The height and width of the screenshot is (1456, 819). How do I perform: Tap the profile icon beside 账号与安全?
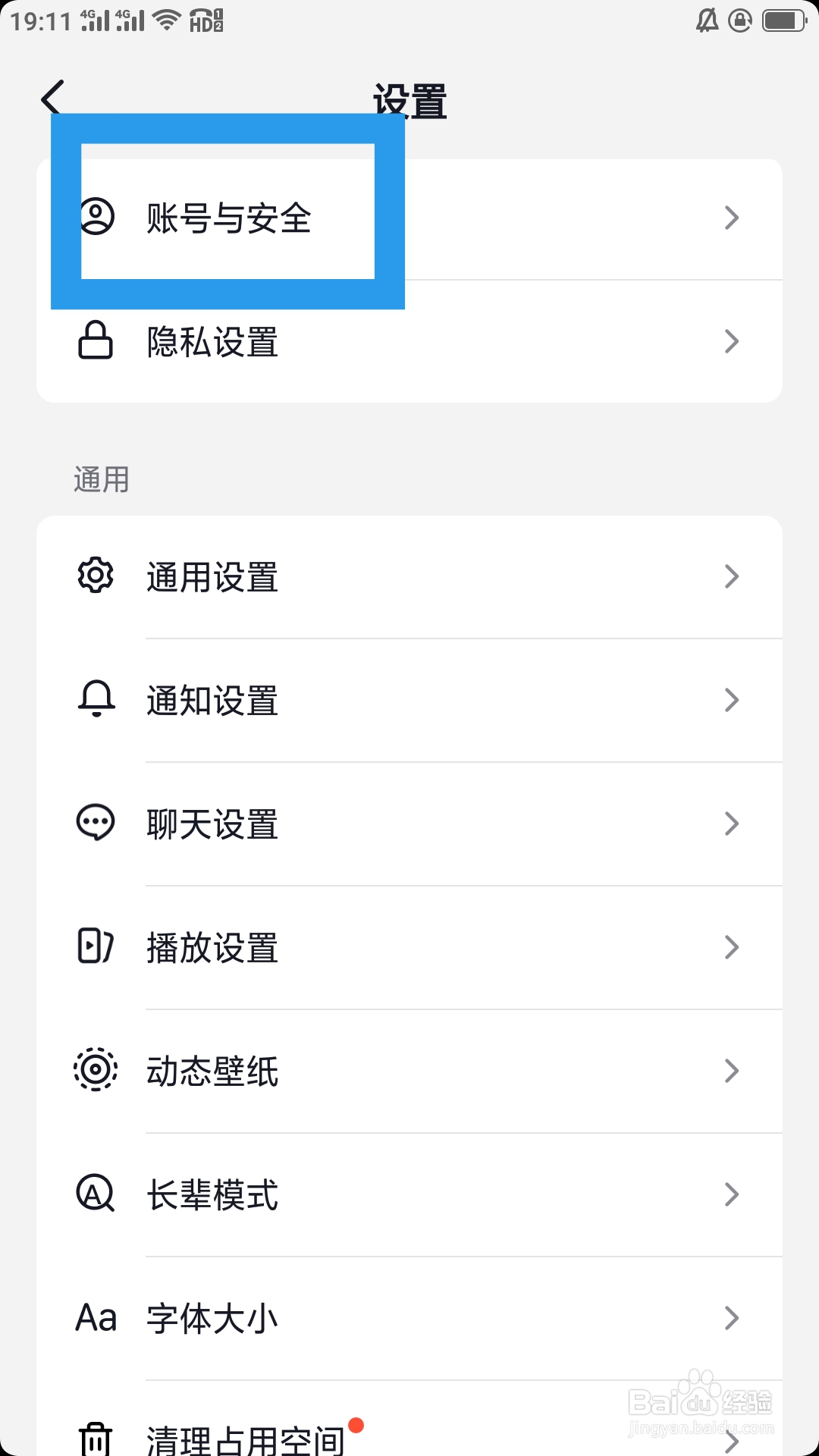coord(96,218)
